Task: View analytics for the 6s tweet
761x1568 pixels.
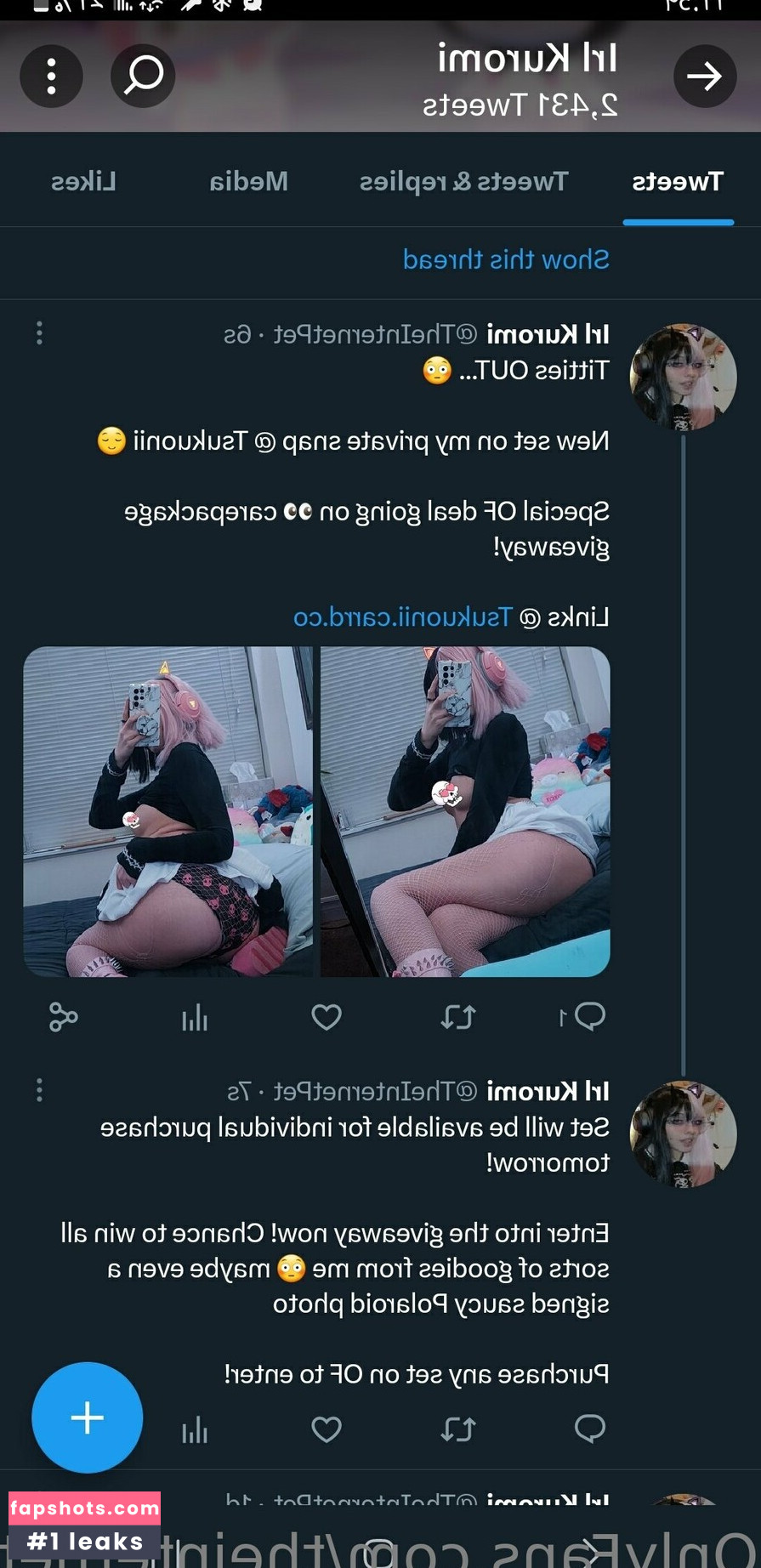Action: click(195, 1017)
